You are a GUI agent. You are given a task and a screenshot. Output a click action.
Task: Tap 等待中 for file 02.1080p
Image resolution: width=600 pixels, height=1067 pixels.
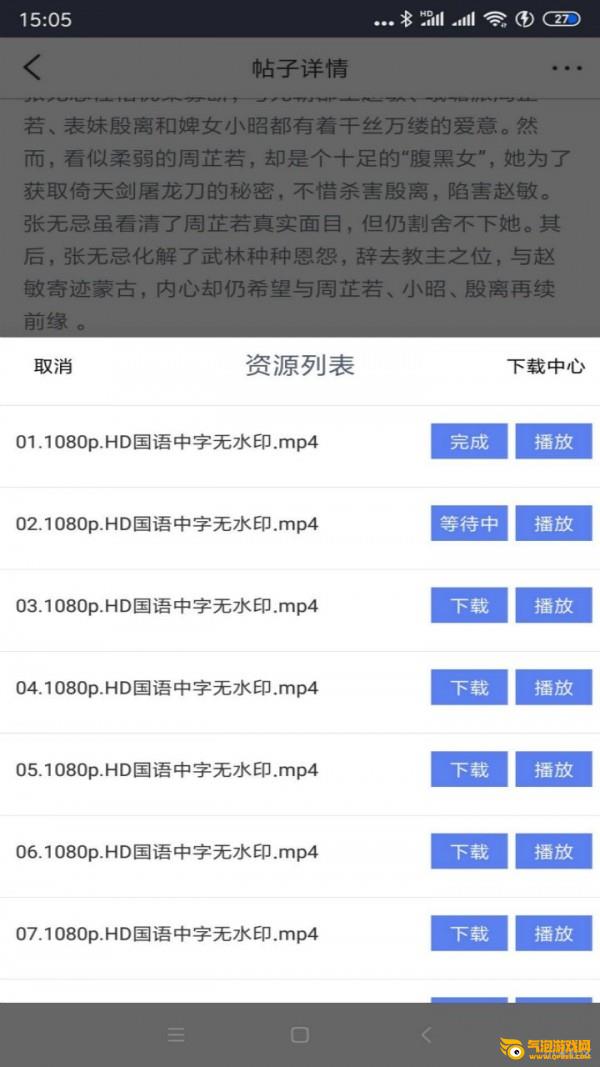tap(469, 523)
